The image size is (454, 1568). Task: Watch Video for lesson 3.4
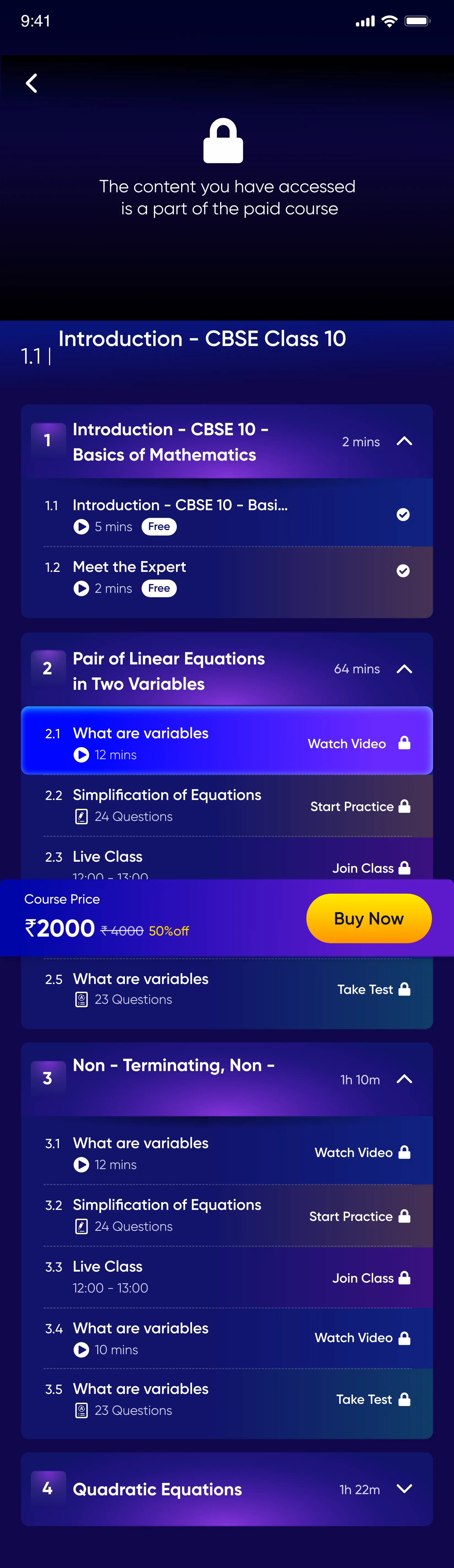361,1338
